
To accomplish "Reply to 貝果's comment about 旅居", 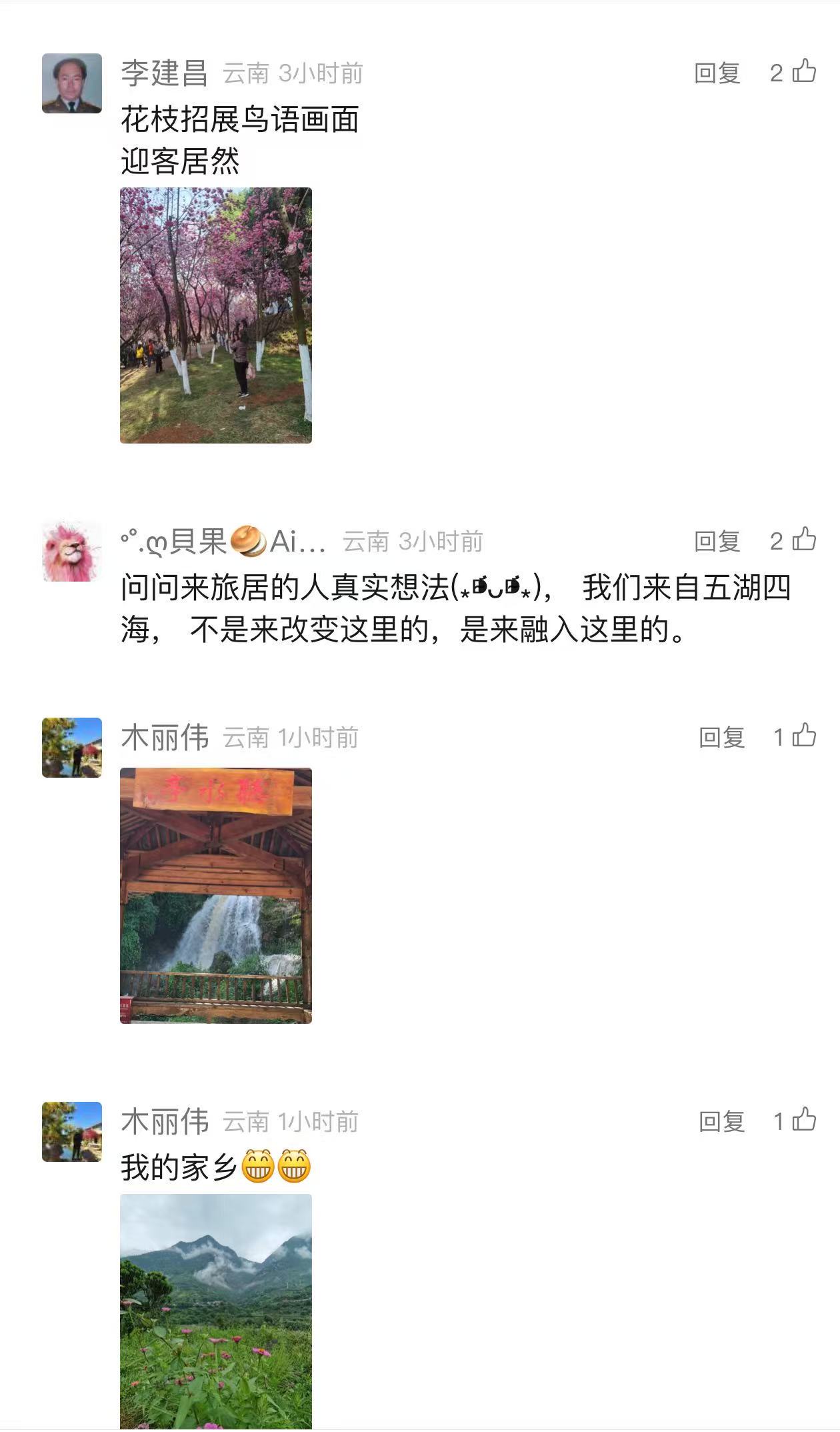I will (x=717, y=541).
